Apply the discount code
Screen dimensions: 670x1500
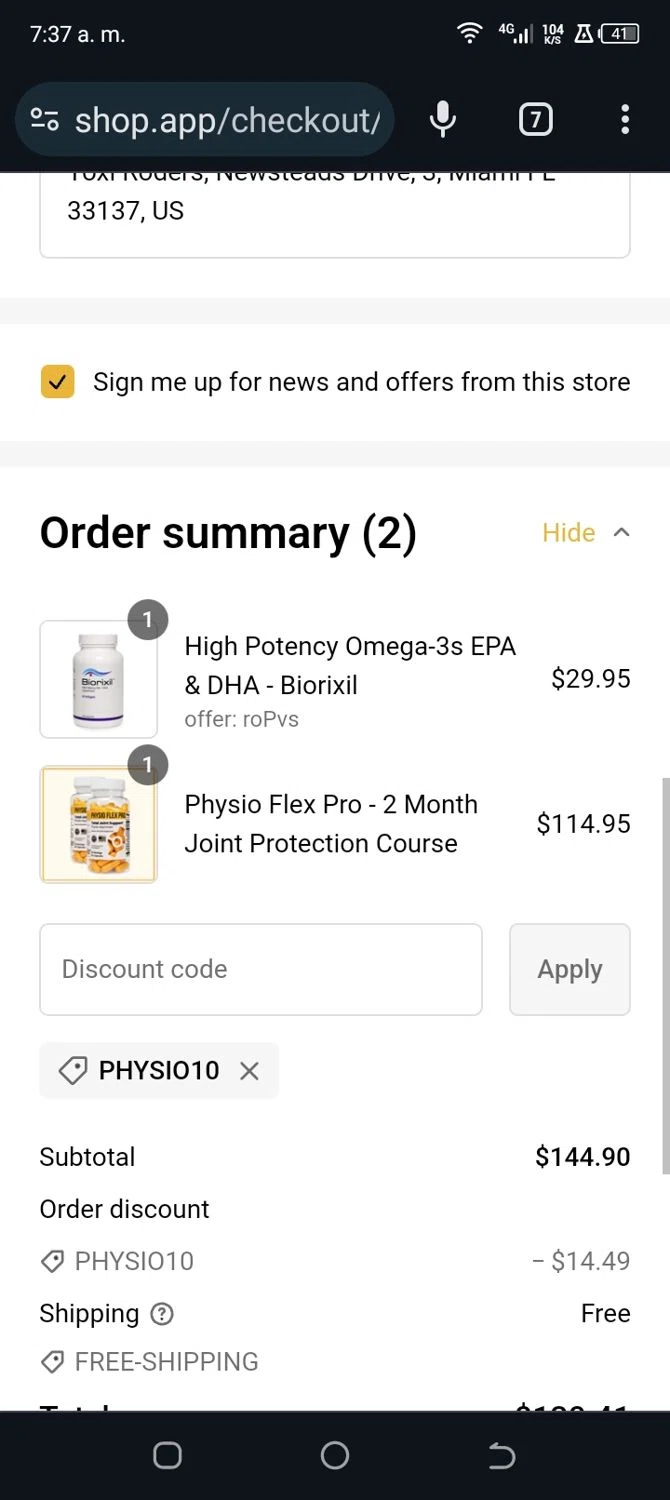[x=569, y=969]
